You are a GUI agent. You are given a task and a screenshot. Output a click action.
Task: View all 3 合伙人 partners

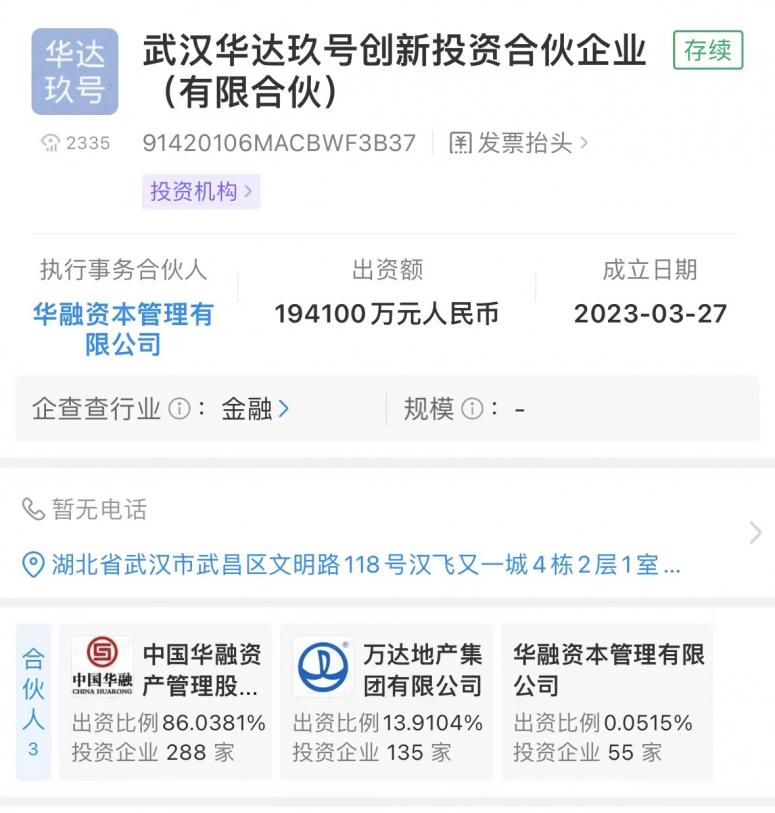(33, 701)
